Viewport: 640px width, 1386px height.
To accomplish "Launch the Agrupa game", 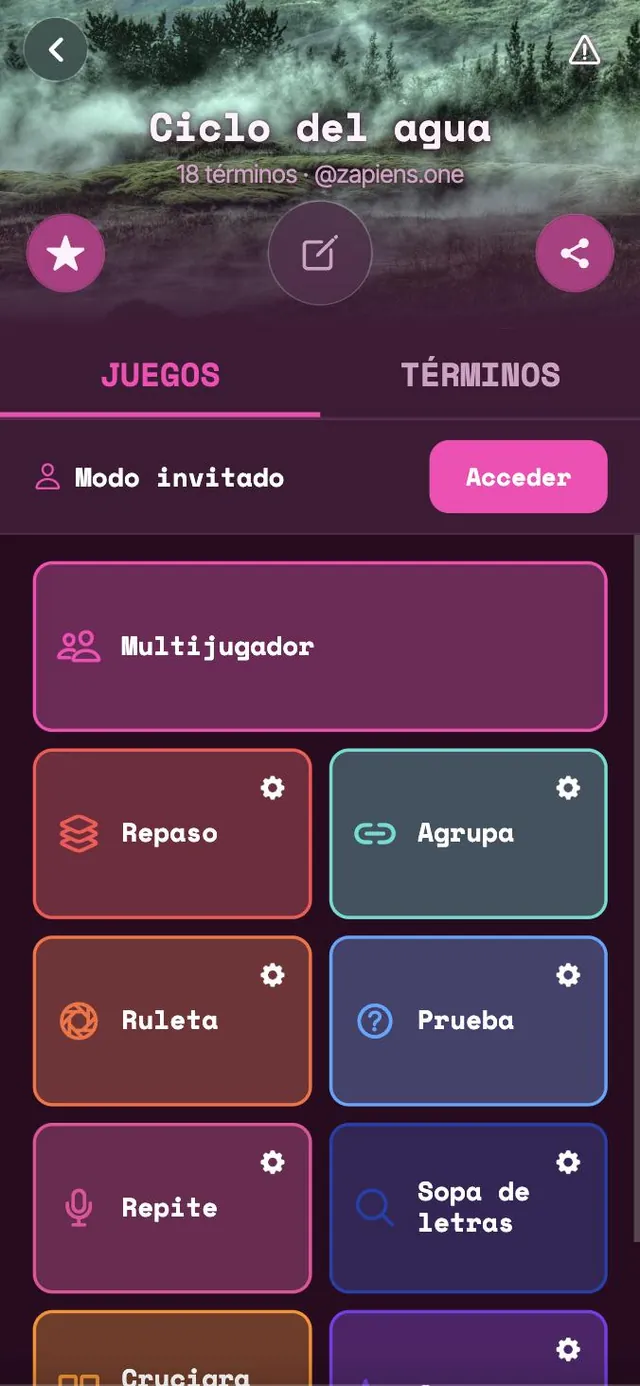I will (x=468, y=833).
